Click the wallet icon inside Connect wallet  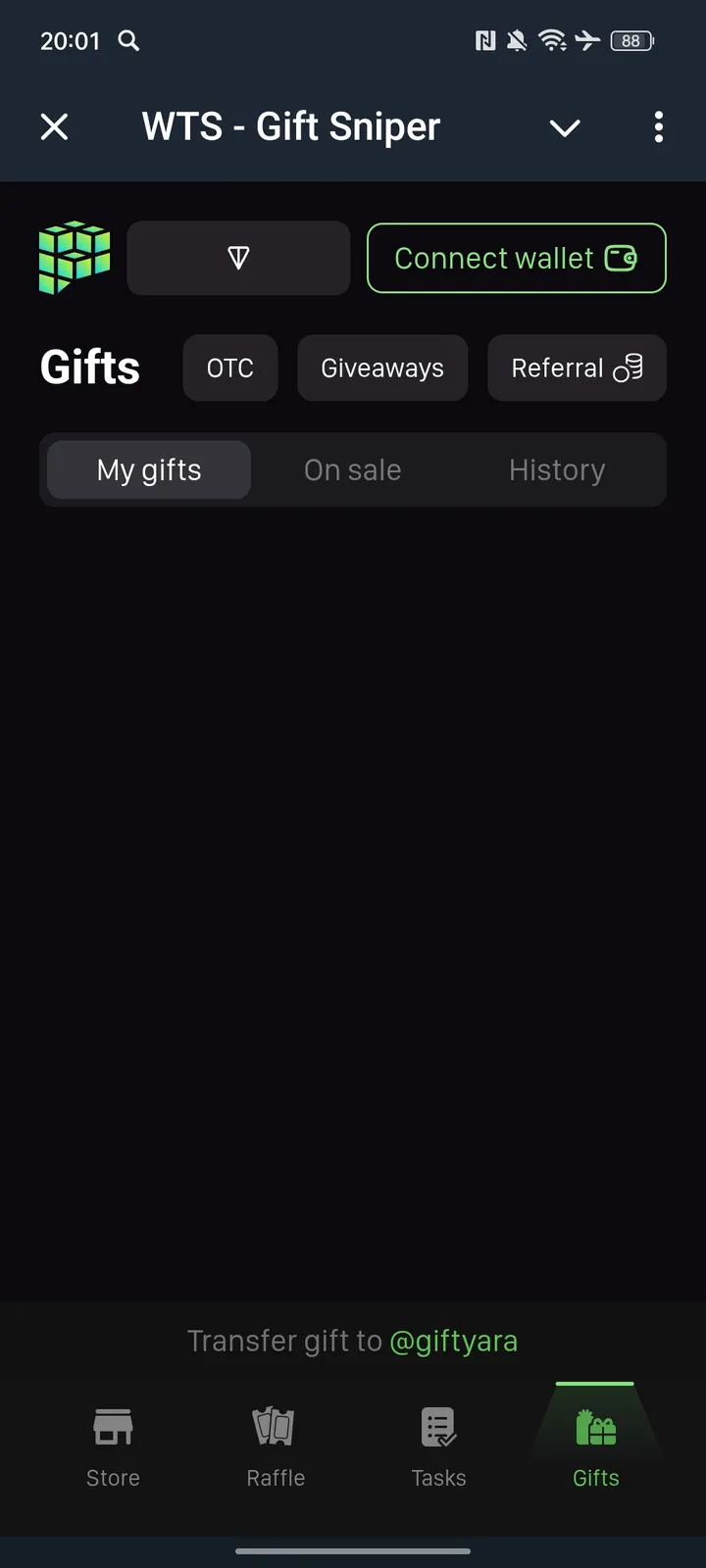pos(619,258)
